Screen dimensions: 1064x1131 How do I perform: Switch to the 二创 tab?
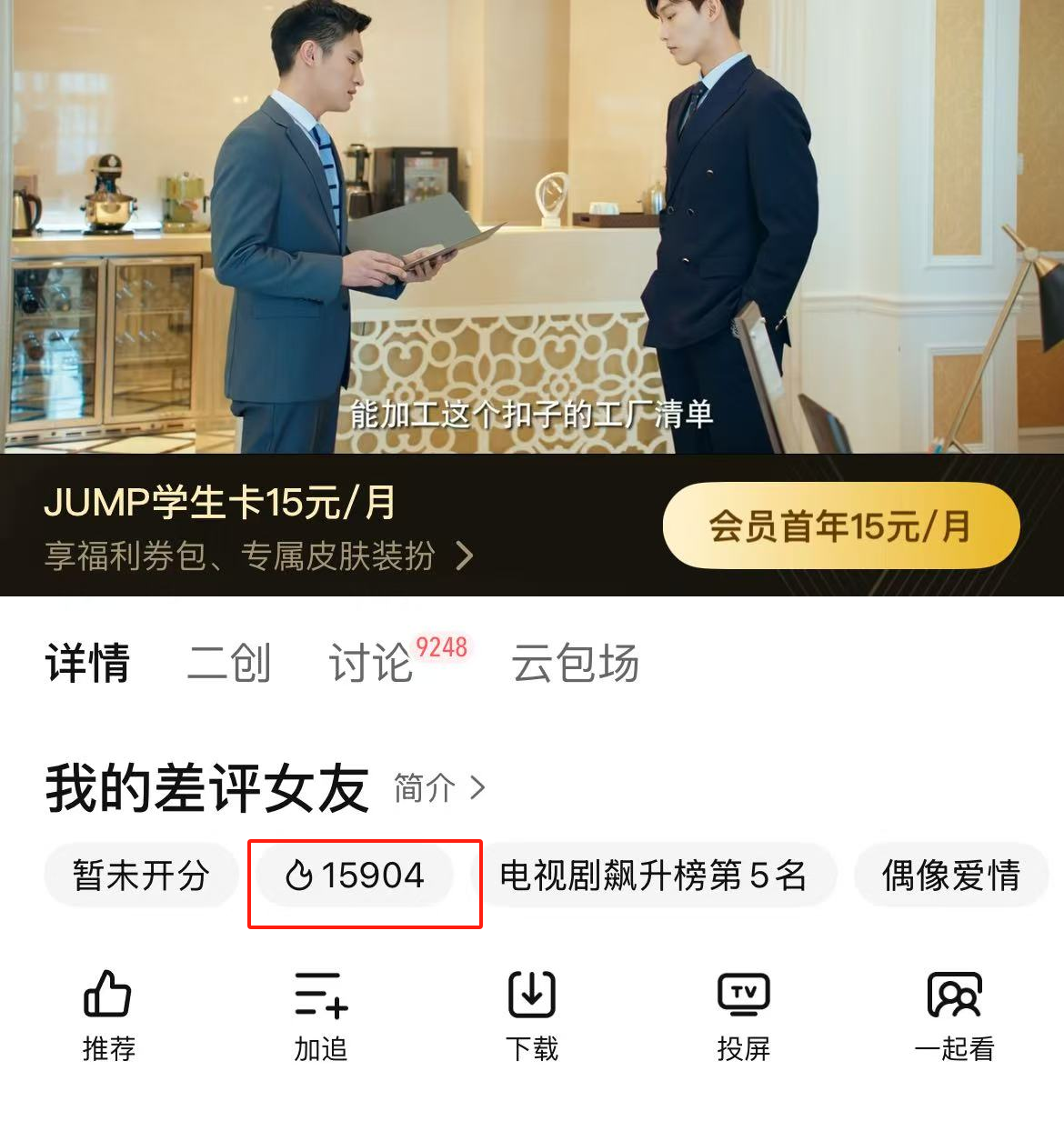pyautogui.click(x=228, y=663)
